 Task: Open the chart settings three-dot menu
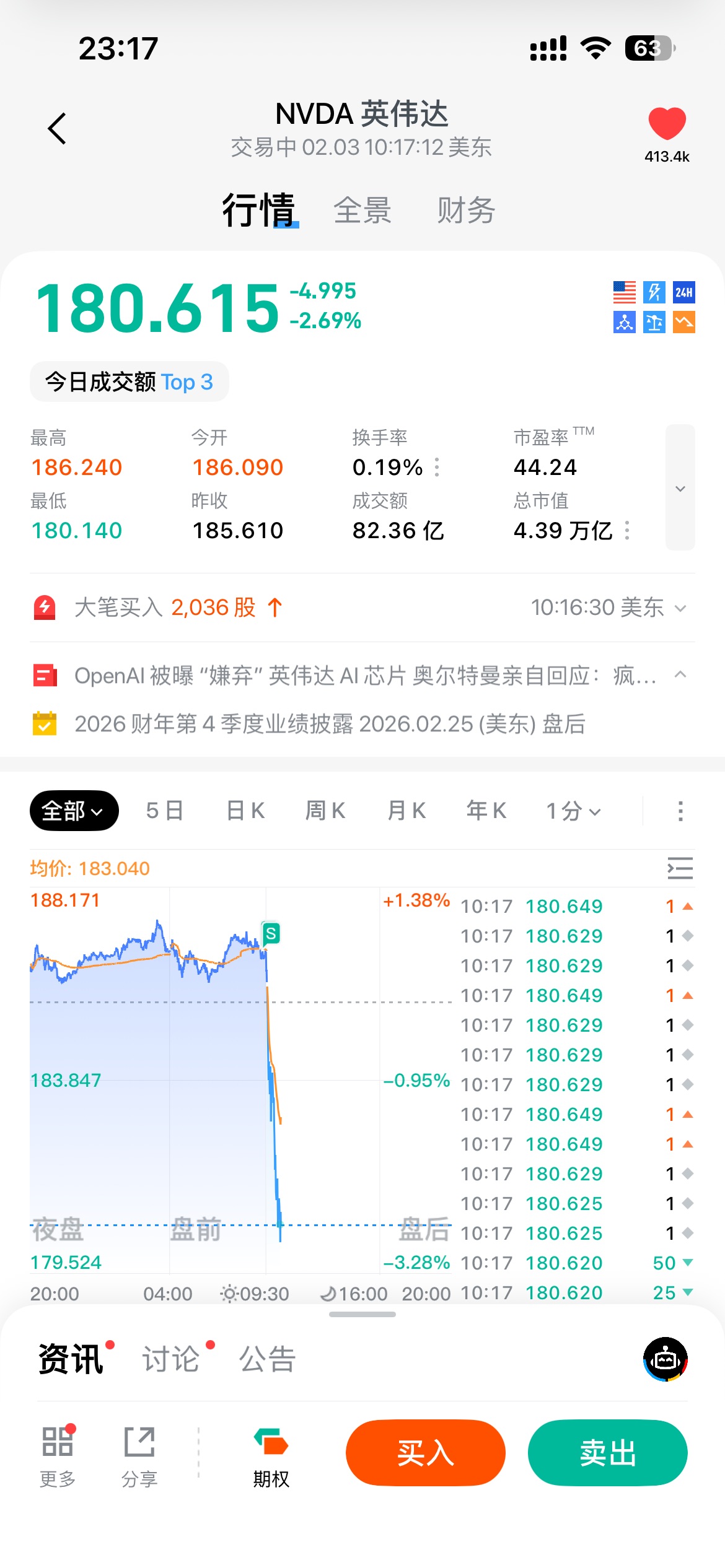[x=680, y=811]
